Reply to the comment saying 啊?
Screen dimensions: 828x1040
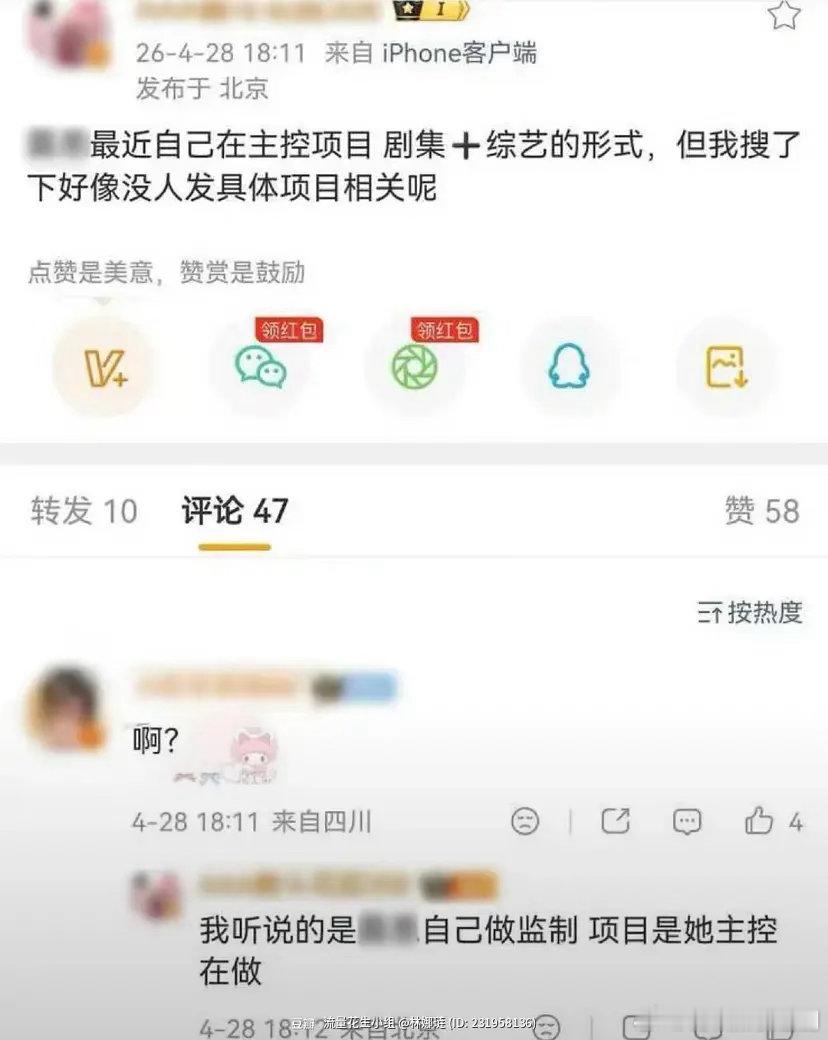pyautogui.click(x=686, y=821)
